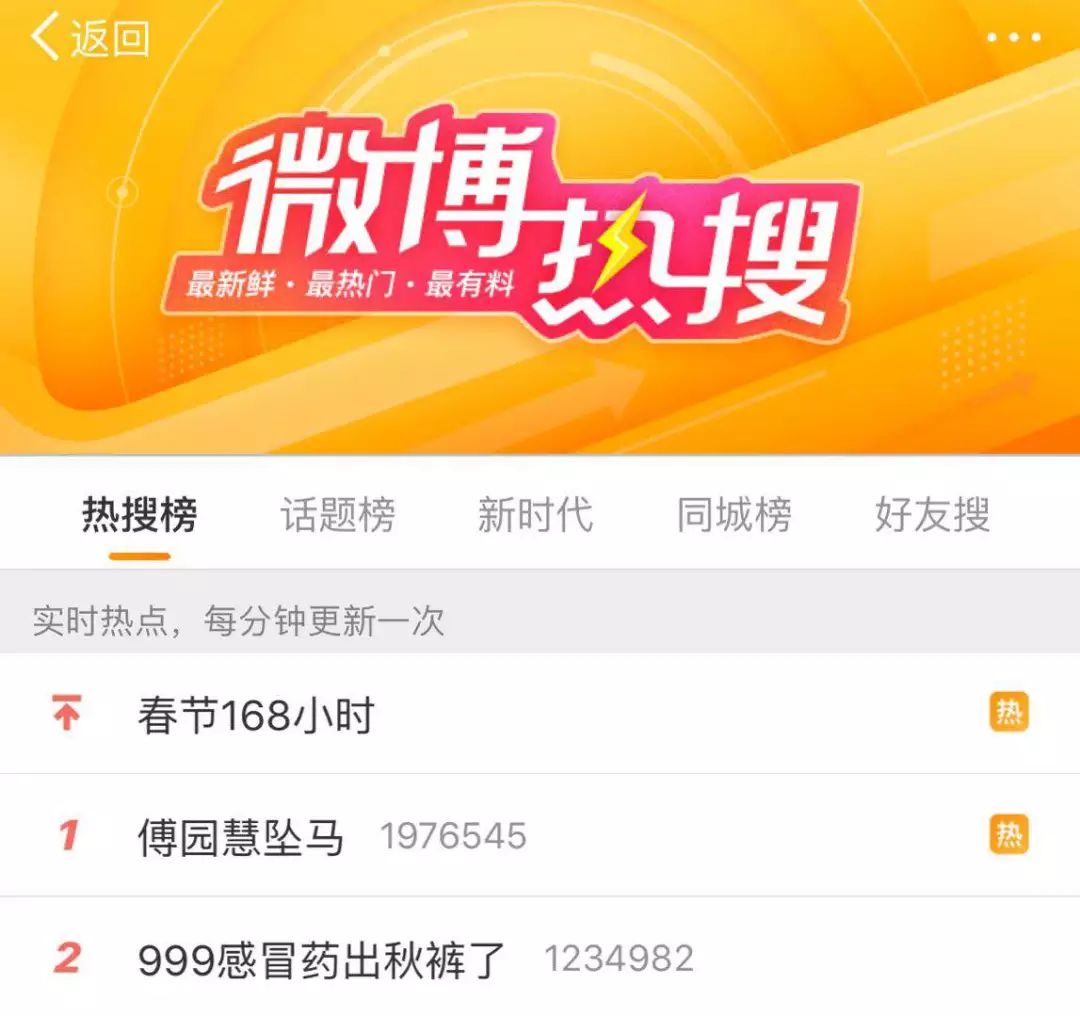Open hot search 傅园慧坠马

coord(241,837)
